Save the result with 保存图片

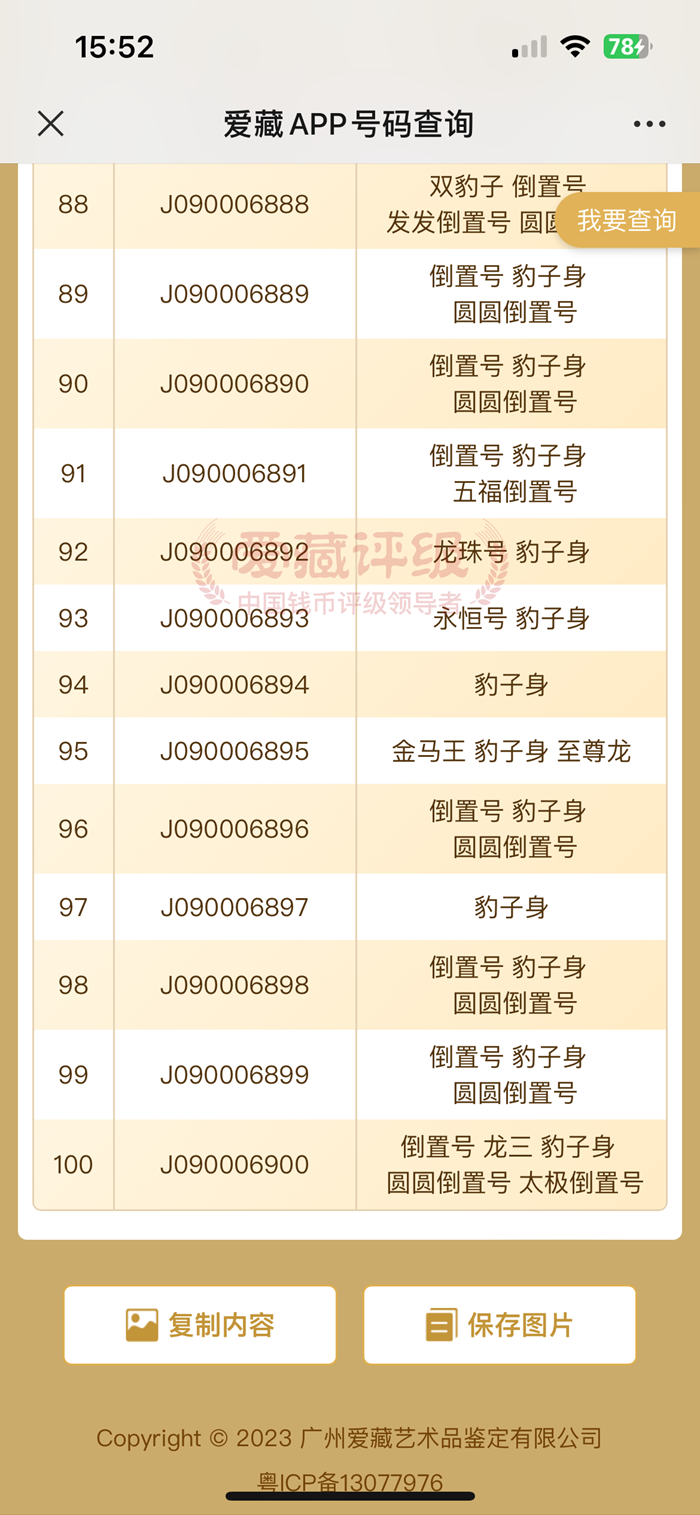[x=500, y=1325]
